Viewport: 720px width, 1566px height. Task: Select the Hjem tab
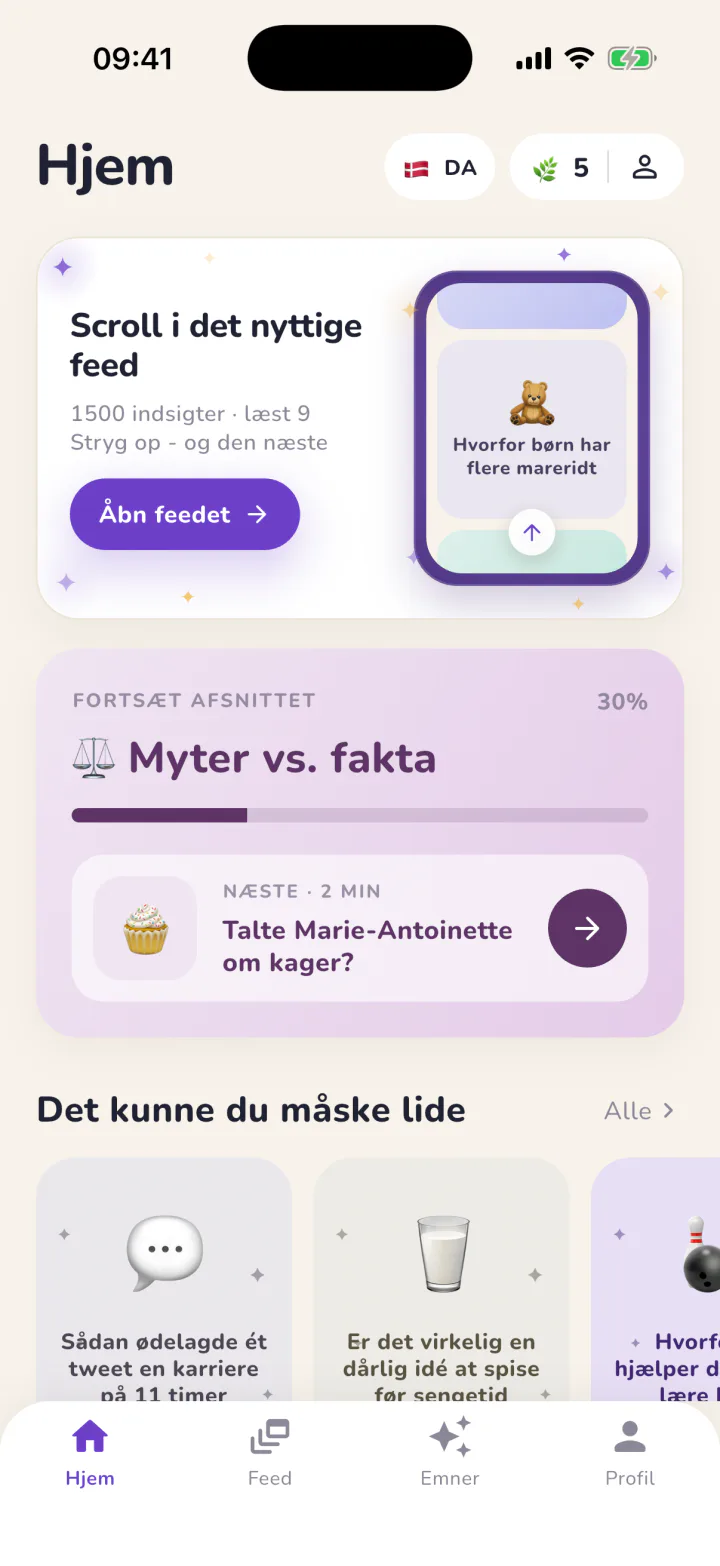point(90,1452)
